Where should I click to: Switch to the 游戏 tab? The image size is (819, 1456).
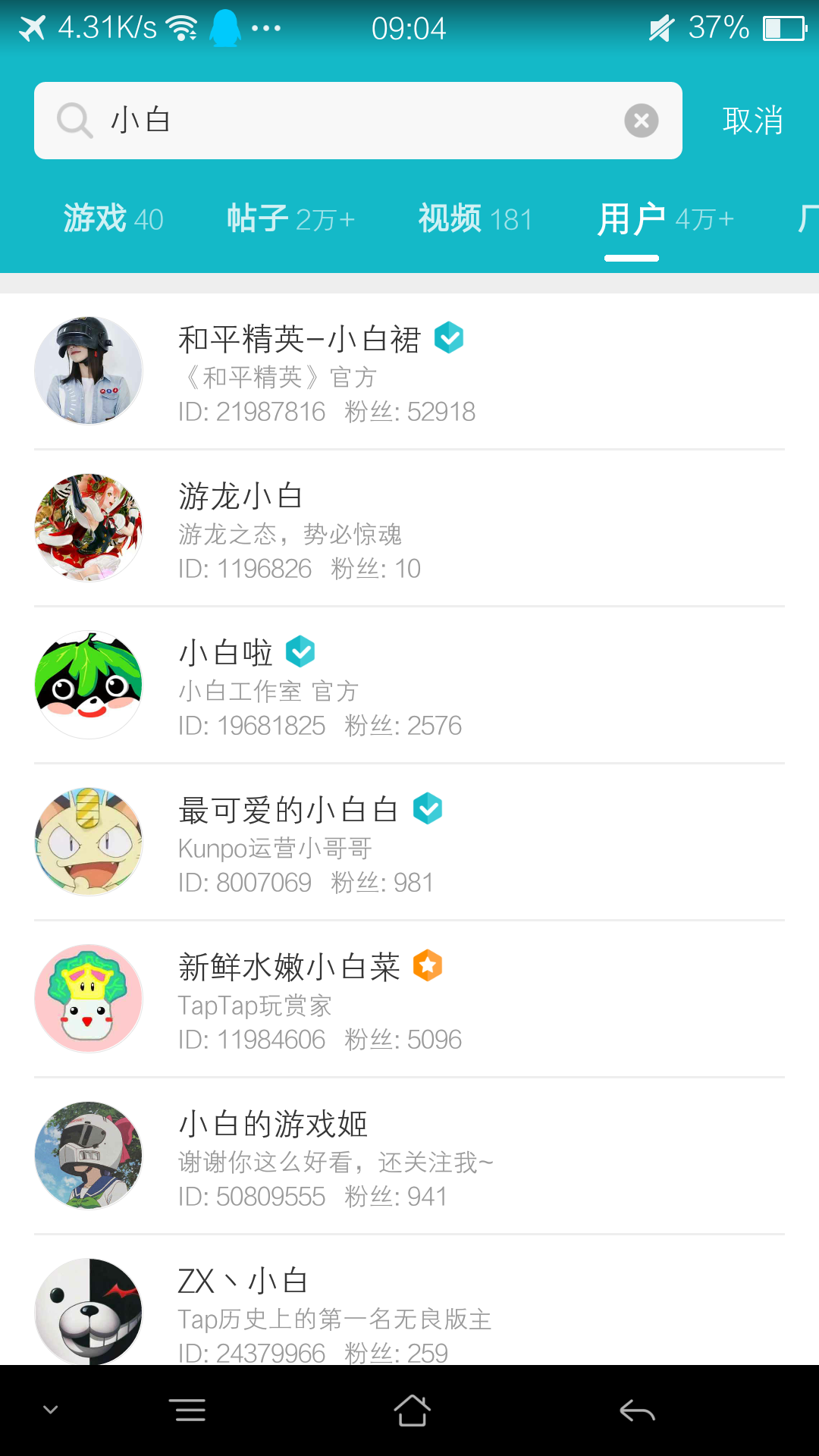[x=114, y=218]
